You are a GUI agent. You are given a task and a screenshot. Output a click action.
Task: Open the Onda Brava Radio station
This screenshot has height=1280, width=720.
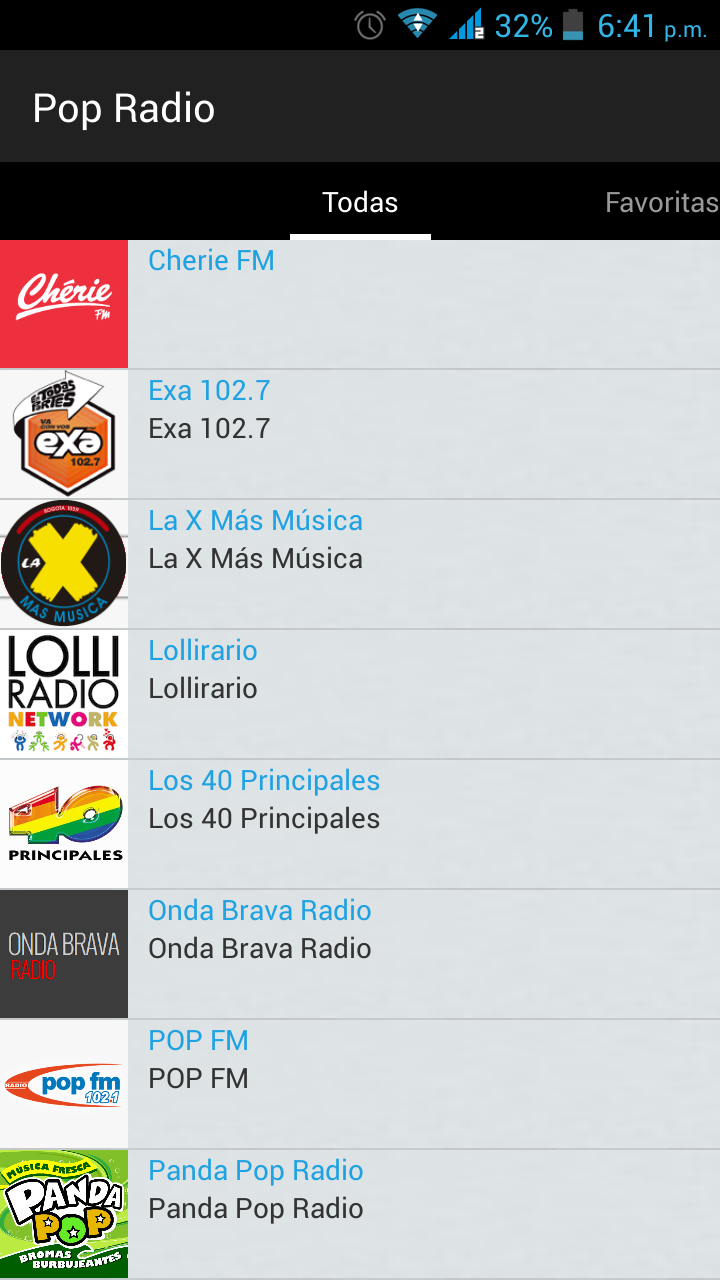tap(260, 911)
